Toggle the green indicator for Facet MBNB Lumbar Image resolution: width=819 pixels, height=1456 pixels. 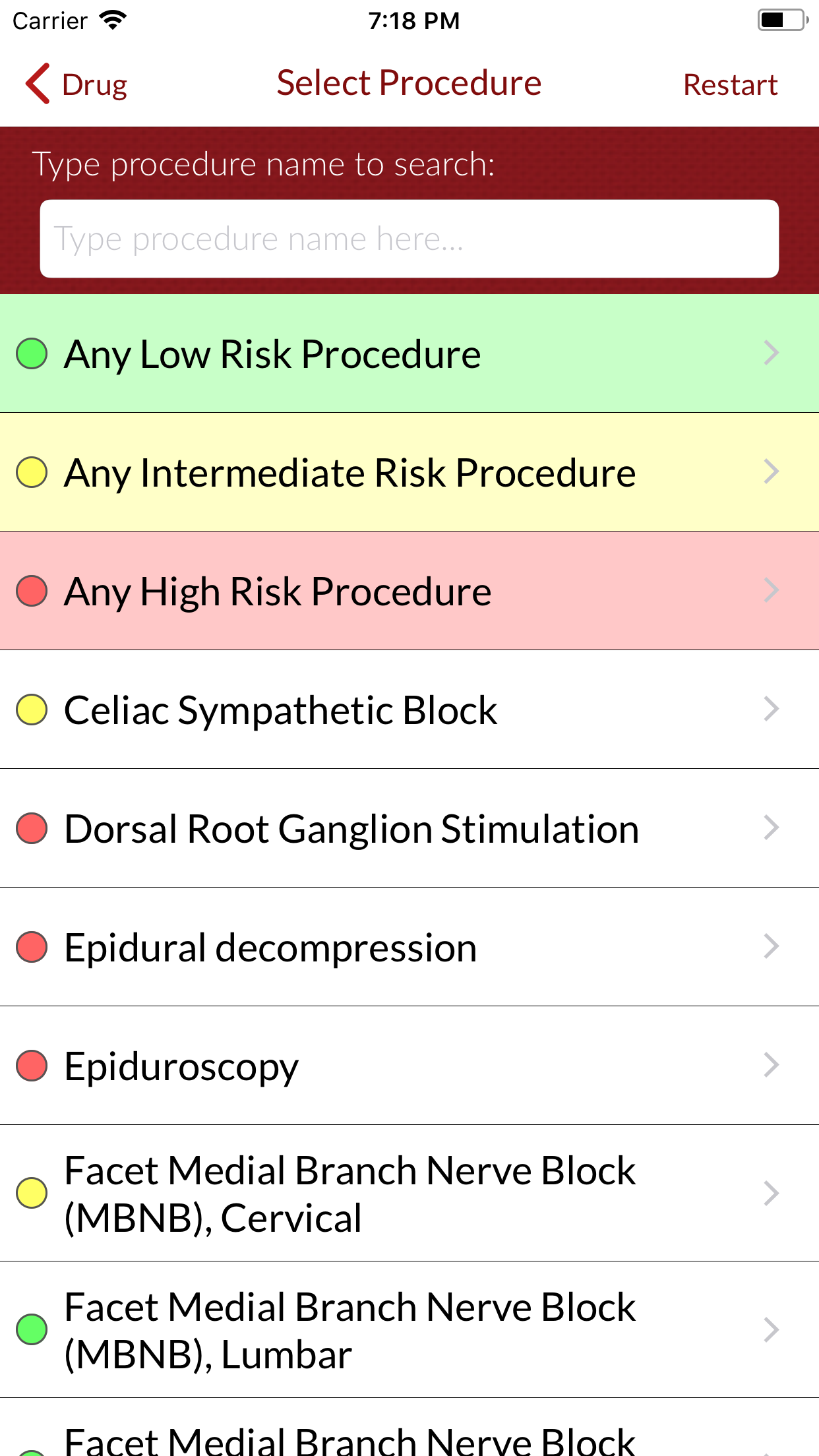[31, 1329]
